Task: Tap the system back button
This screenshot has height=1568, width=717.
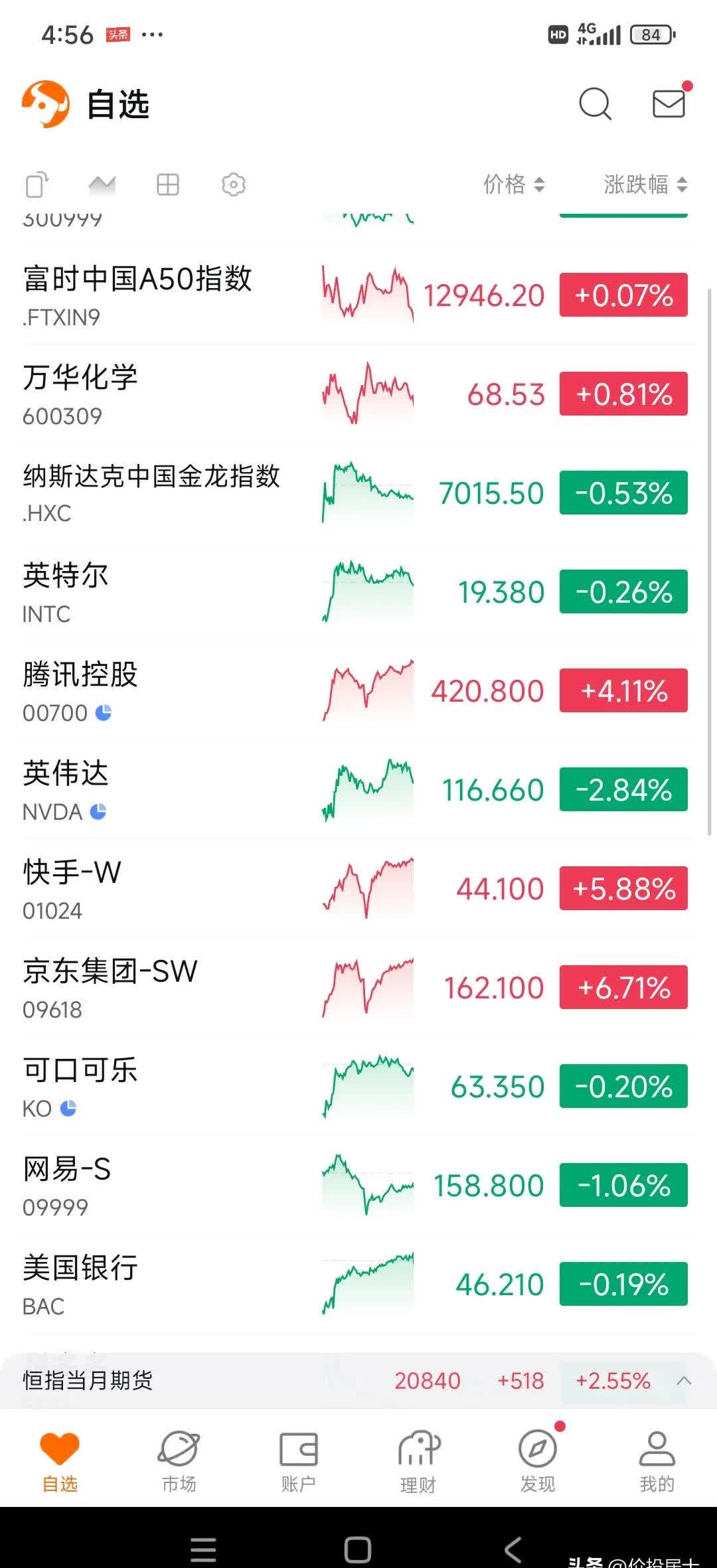Action: 513,1550
